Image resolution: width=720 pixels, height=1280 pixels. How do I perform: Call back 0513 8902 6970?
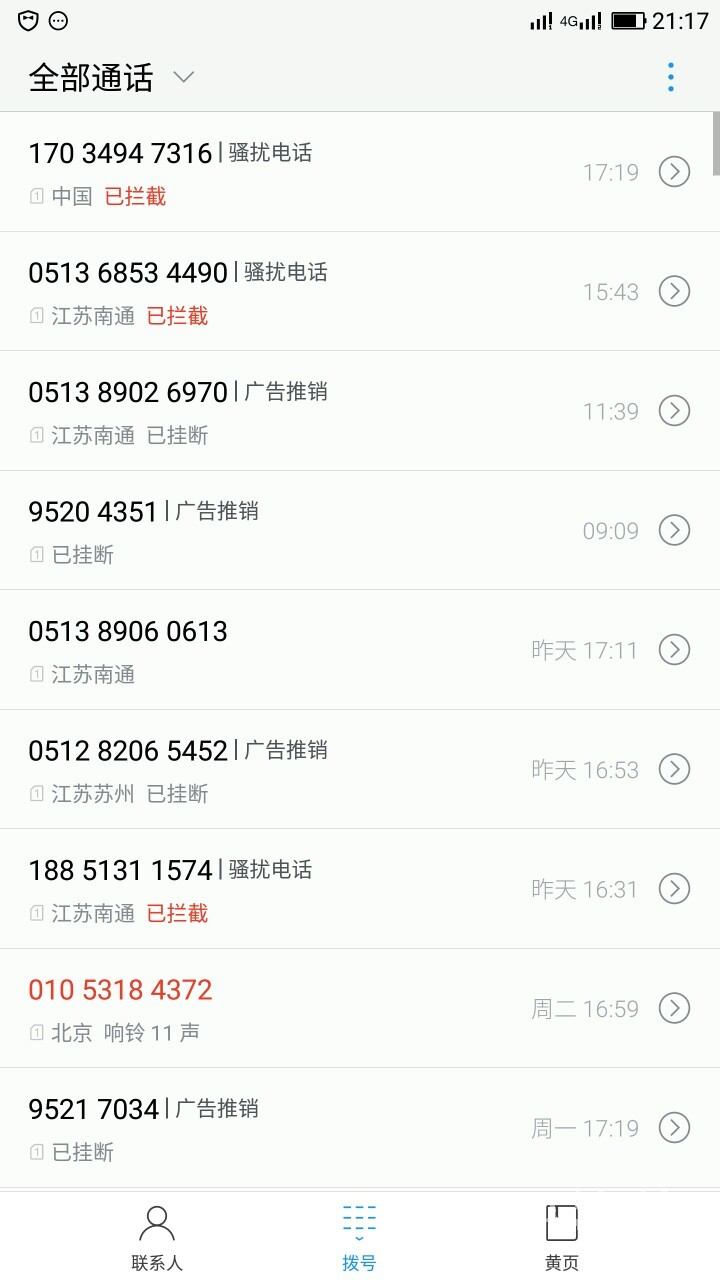pyautogui.click(x=300, y=410)
